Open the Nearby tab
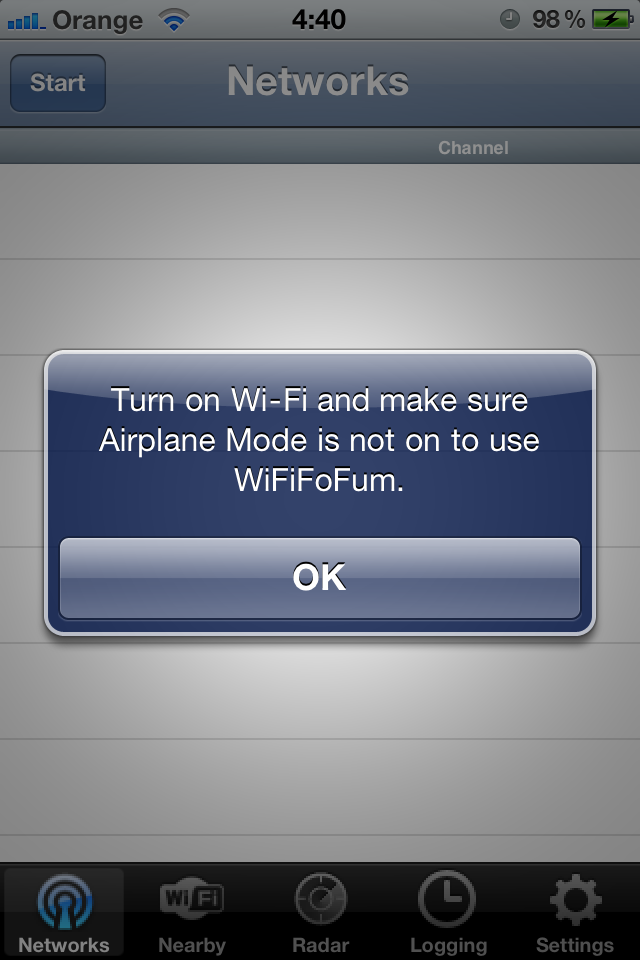 192,912
